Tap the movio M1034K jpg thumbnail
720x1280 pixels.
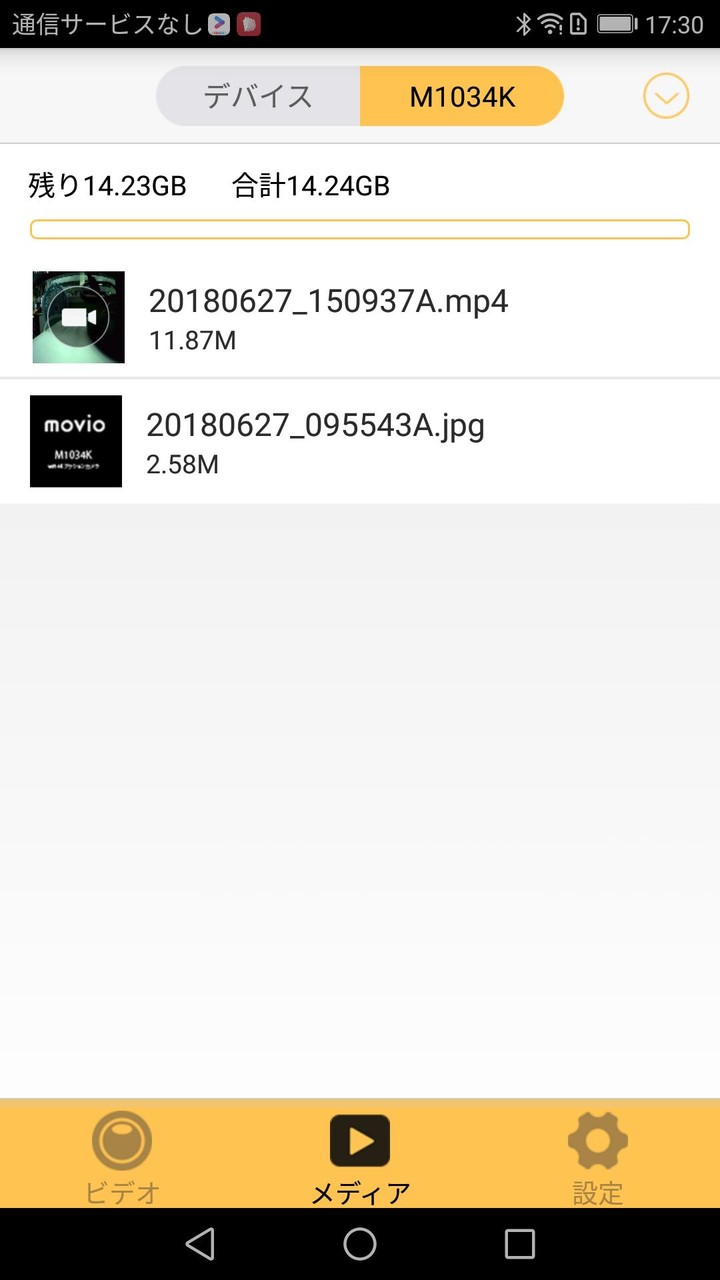(76, 441)
